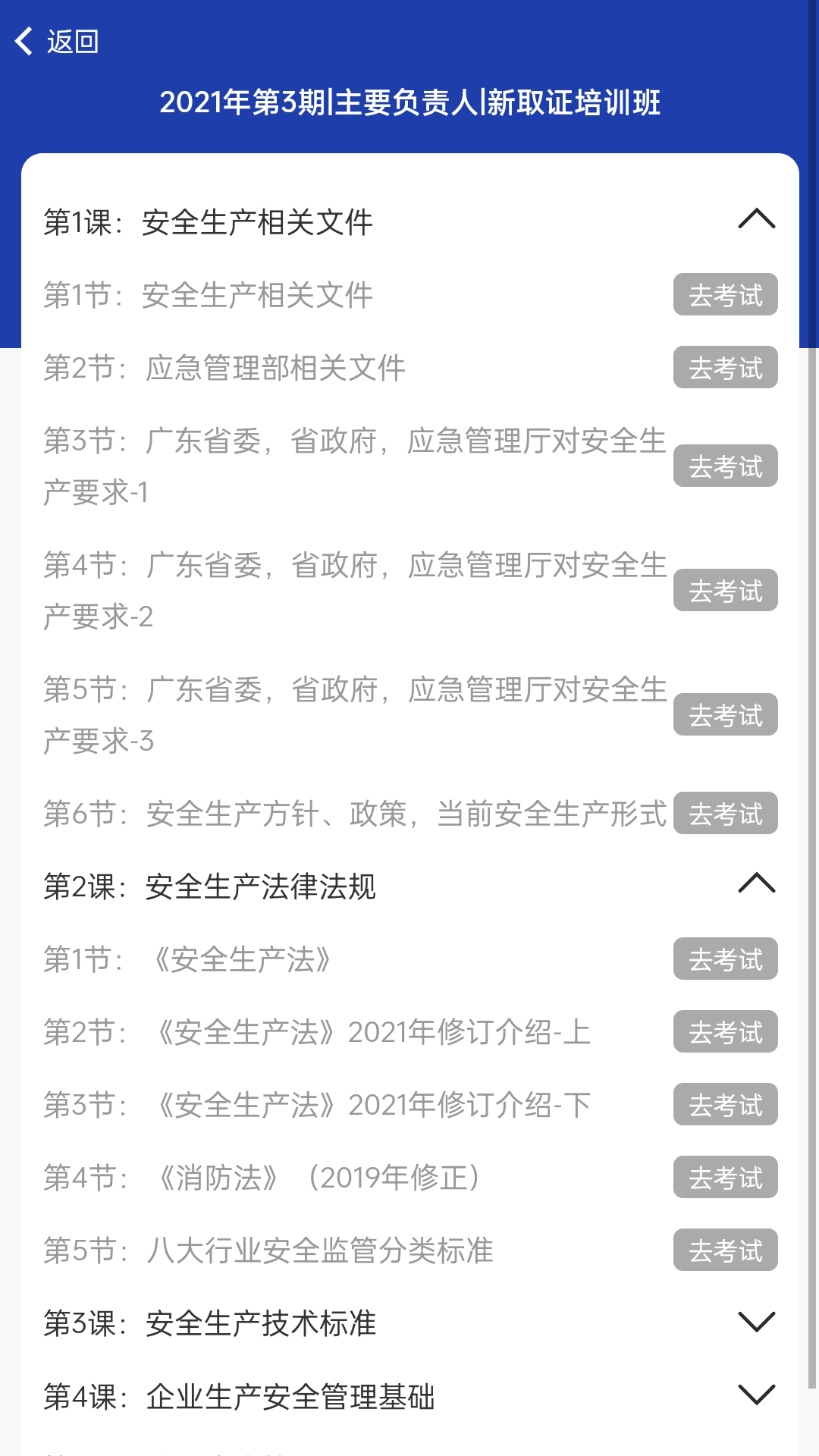Viewport: 819px width, 1456px height.
Task: Click 去考试 for 《安全生产法》
Action: (x=725, y=959)
